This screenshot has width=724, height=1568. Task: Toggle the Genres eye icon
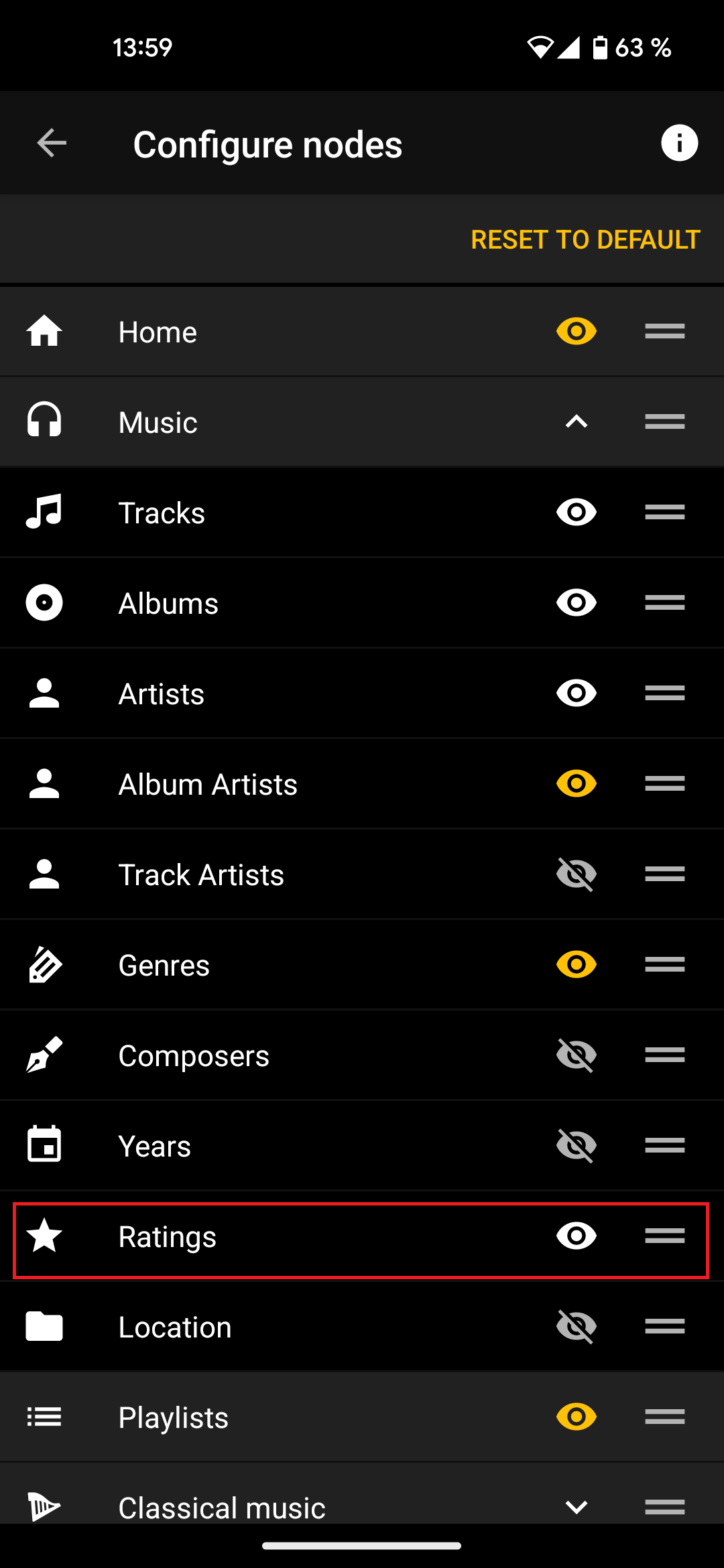coord(577,965)
